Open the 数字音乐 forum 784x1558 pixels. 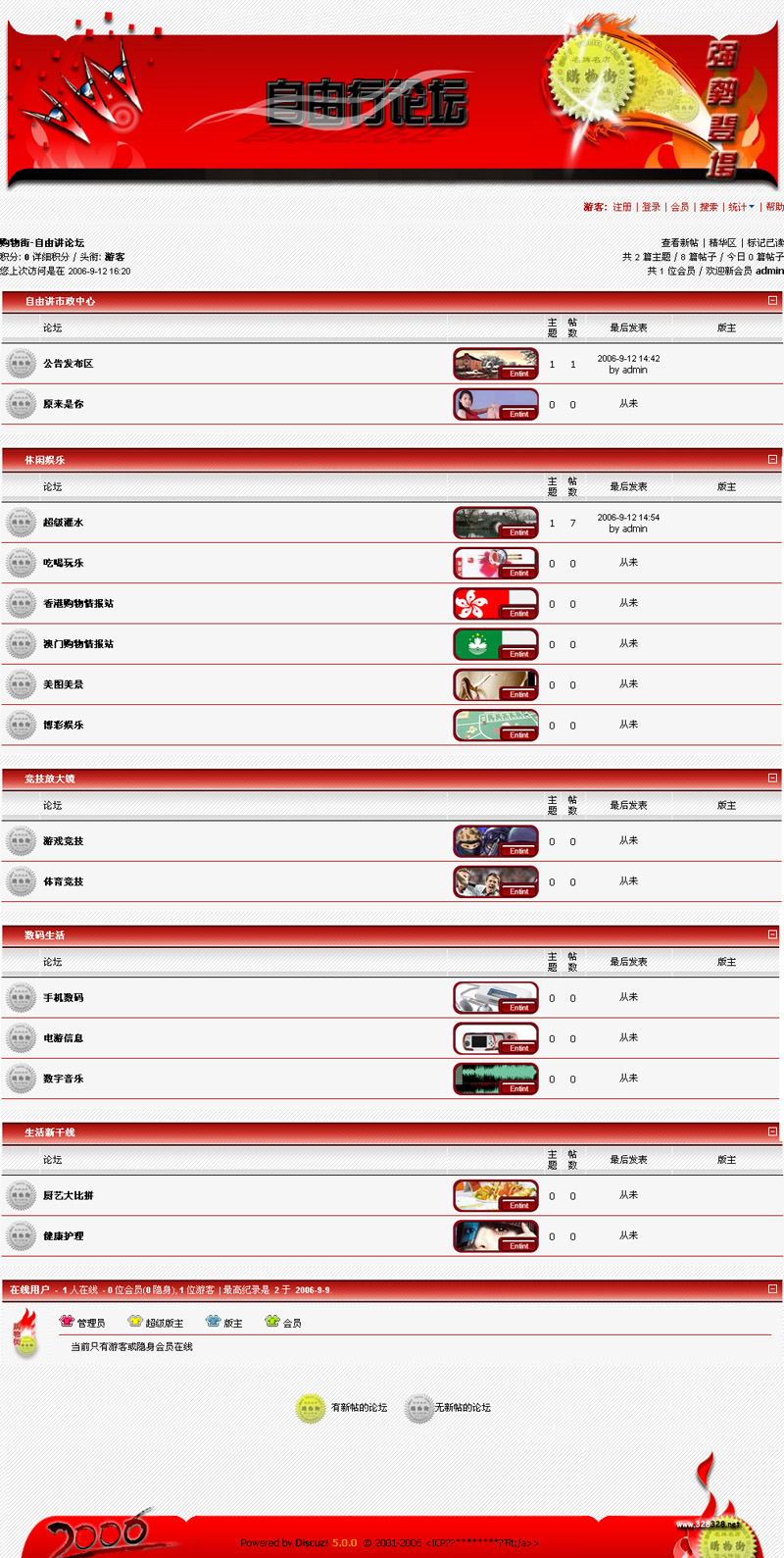[x=63, y=1079]
